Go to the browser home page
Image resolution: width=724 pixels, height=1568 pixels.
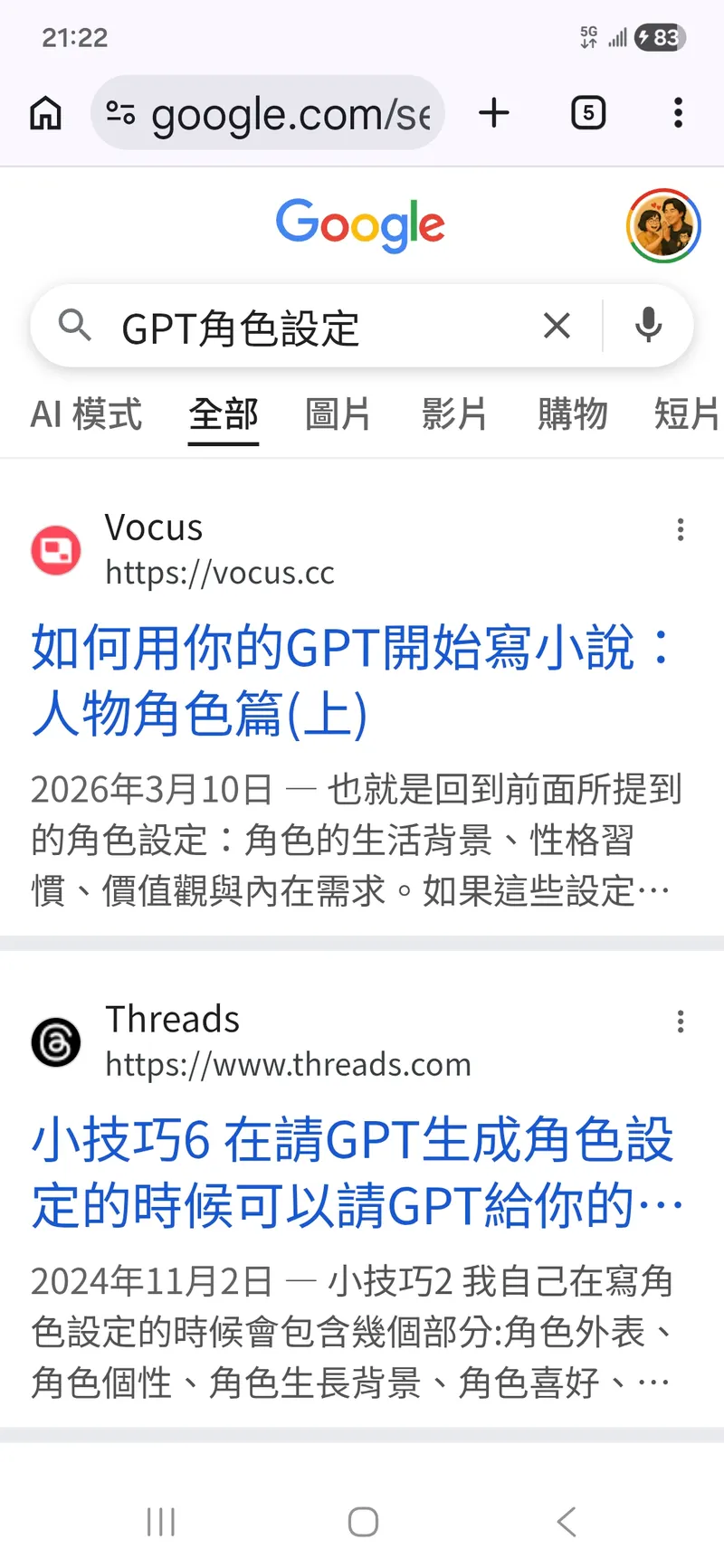tap(46, 114)
